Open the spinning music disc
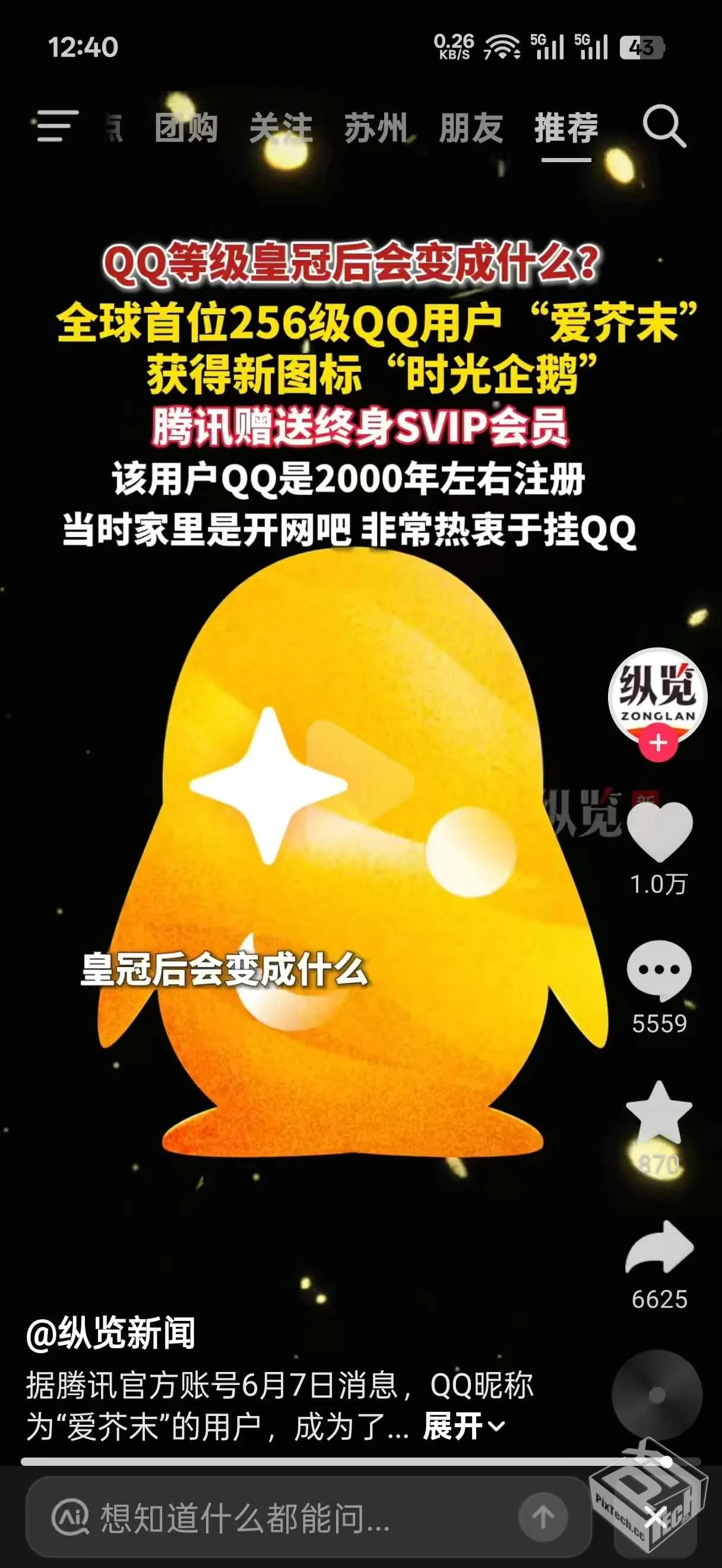Viewport: 722px width, 1568px height. tap(657, 1394)
